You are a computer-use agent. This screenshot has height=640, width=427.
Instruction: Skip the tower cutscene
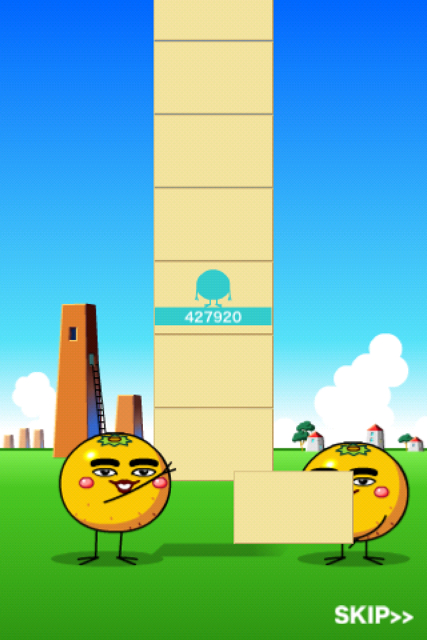coord(374,615)
